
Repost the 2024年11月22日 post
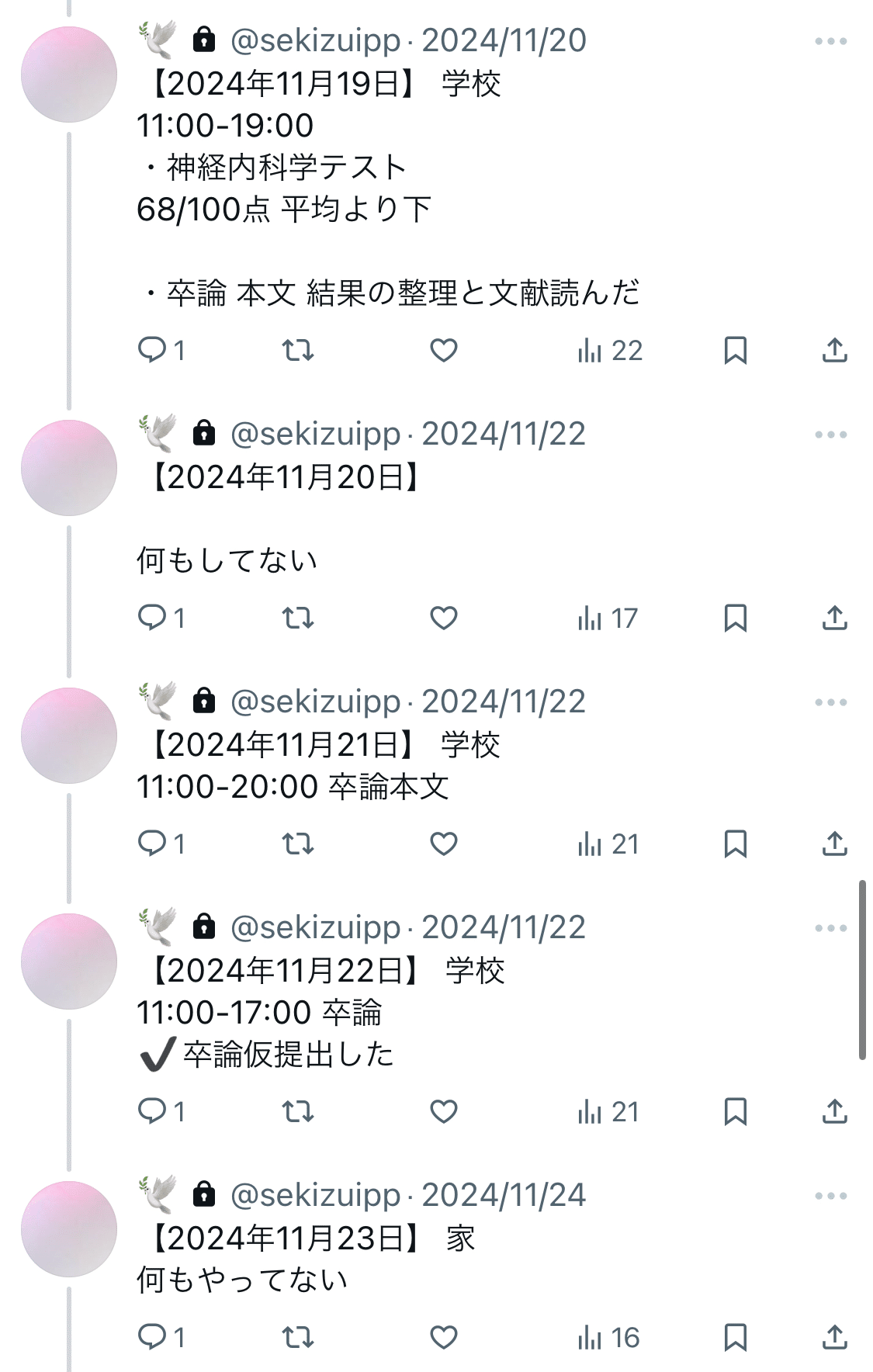tap(297, 1112)
